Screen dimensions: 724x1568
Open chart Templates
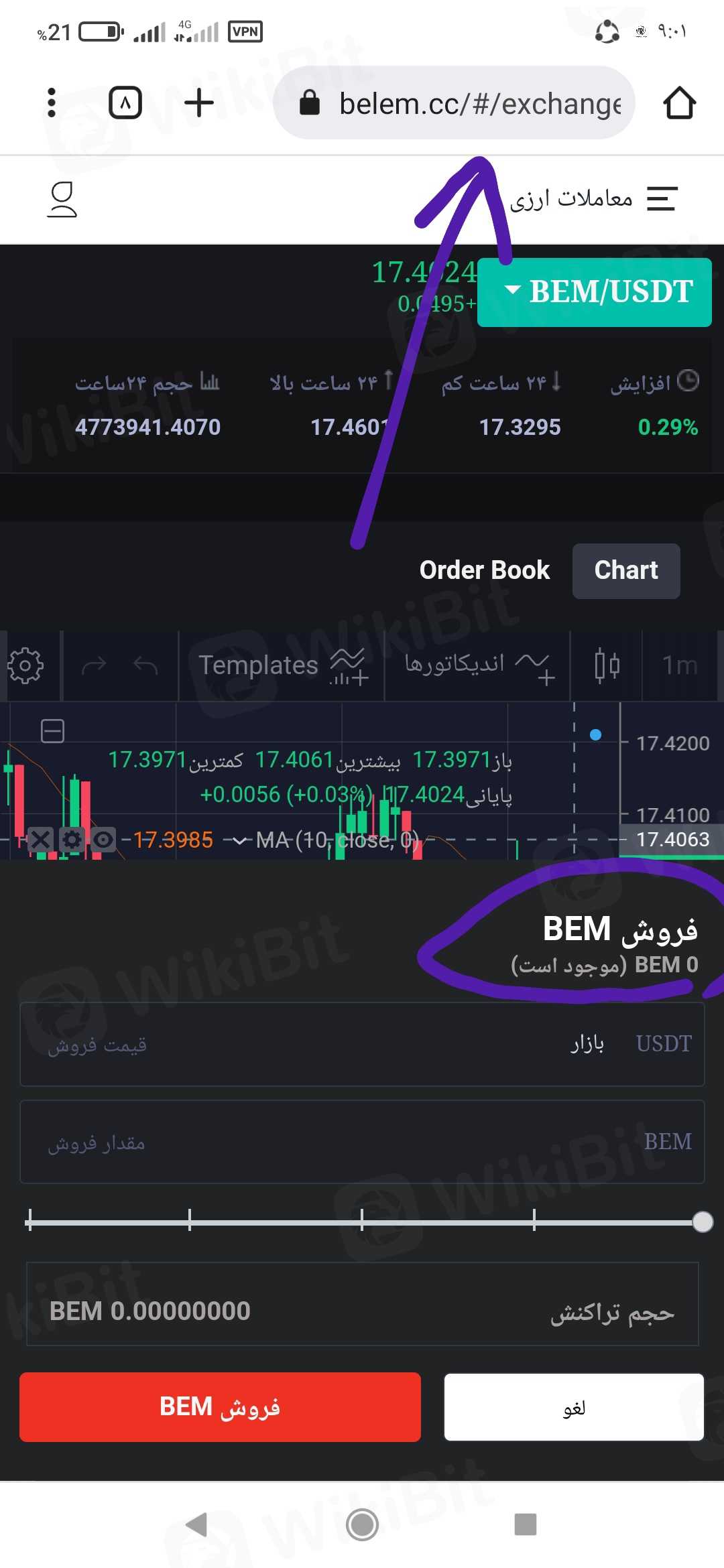[282, 665]
